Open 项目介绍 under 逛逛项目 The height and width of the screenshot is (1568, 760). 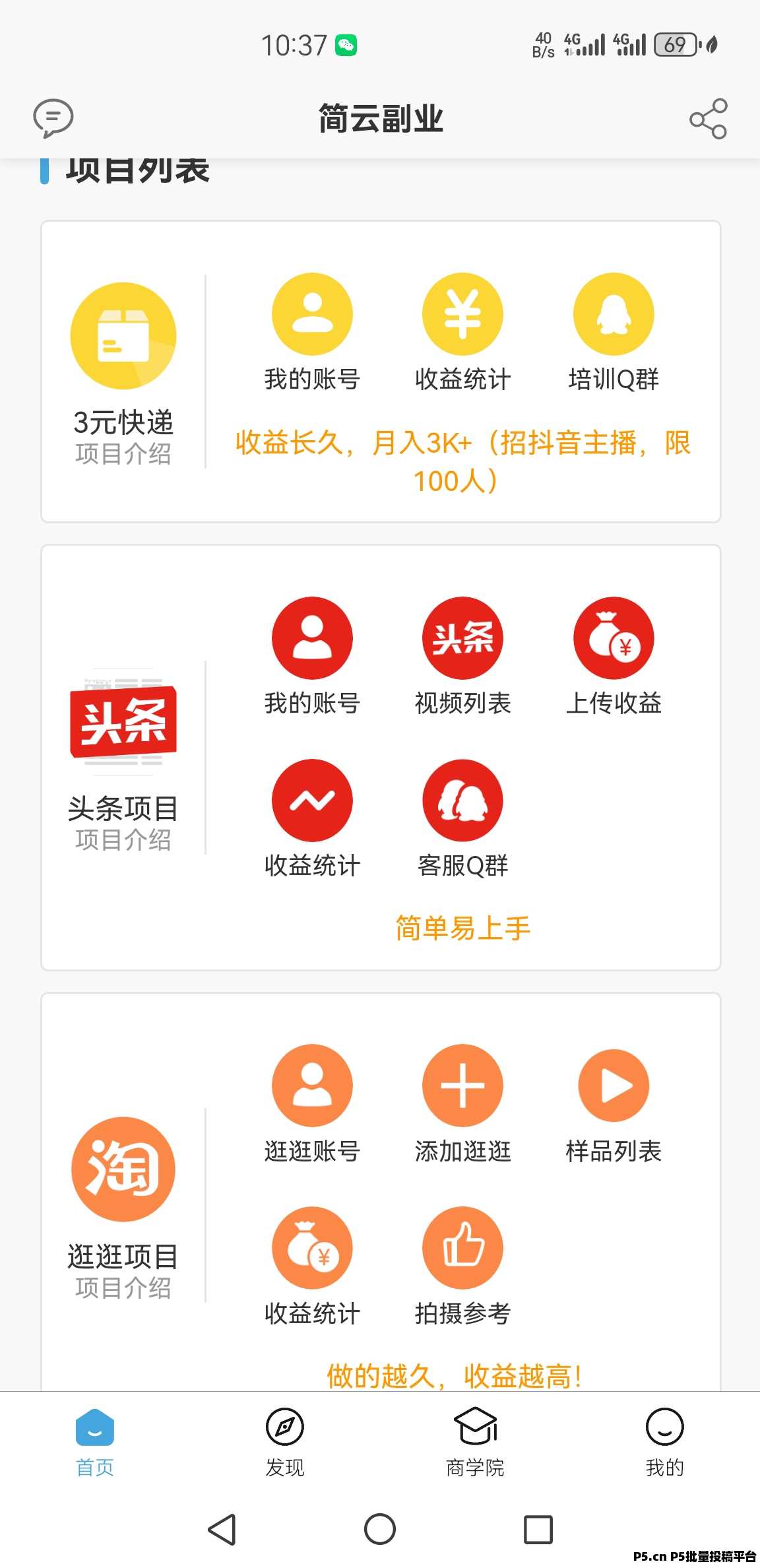(x=123, y=1287)
